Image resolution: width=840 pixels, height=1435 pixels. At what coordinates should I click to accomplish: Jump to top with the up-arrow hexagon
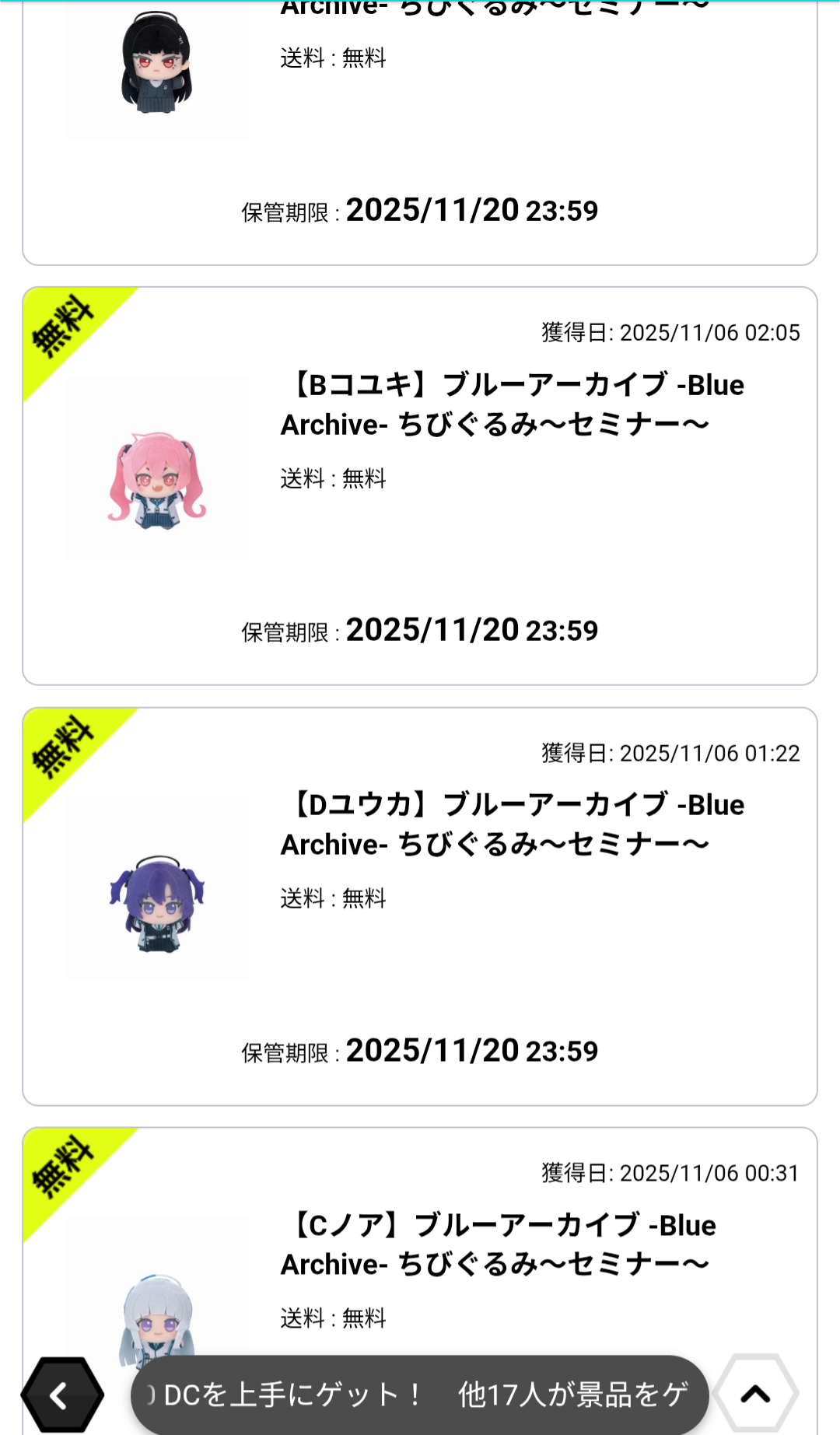[x=754, y=1395]
